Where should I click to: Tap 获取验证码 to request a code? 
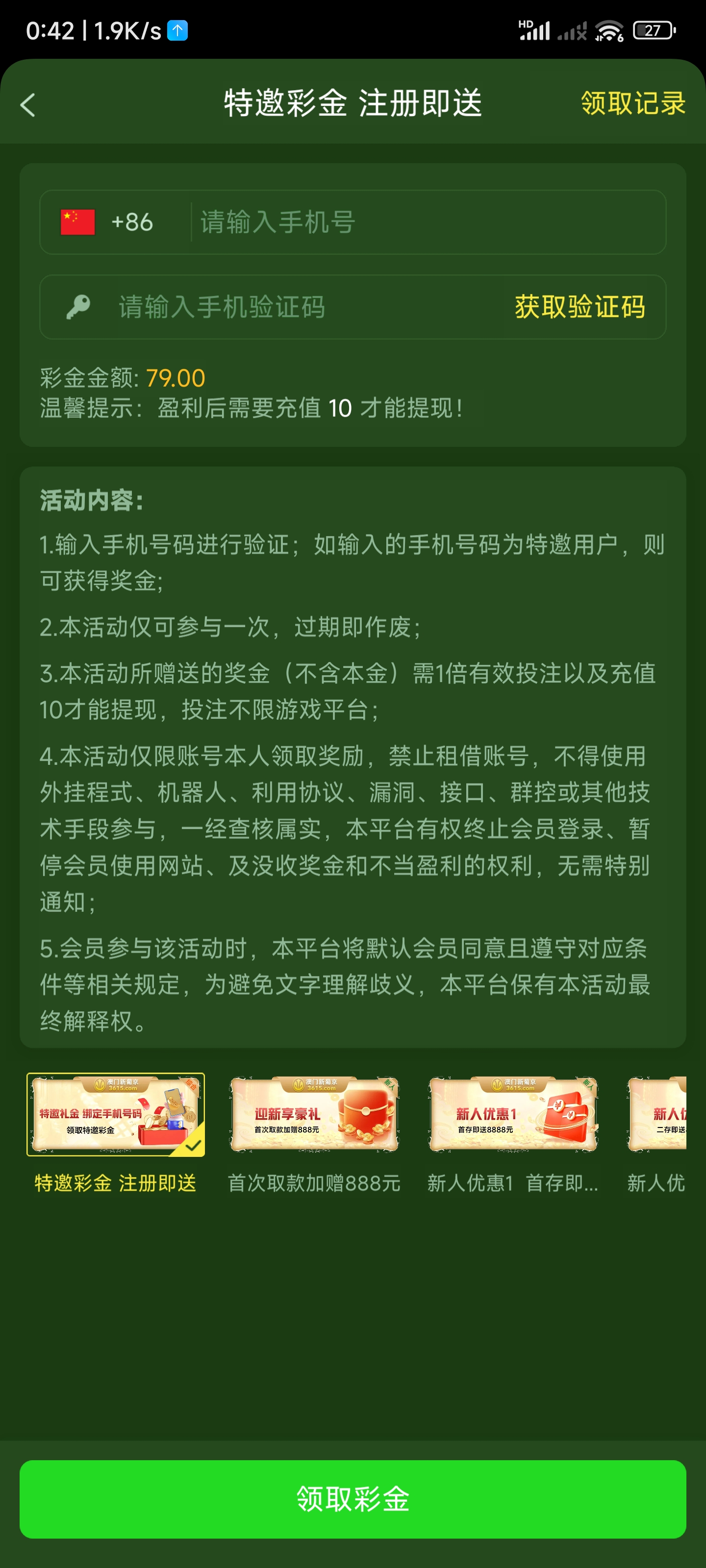tap(580, 307)
